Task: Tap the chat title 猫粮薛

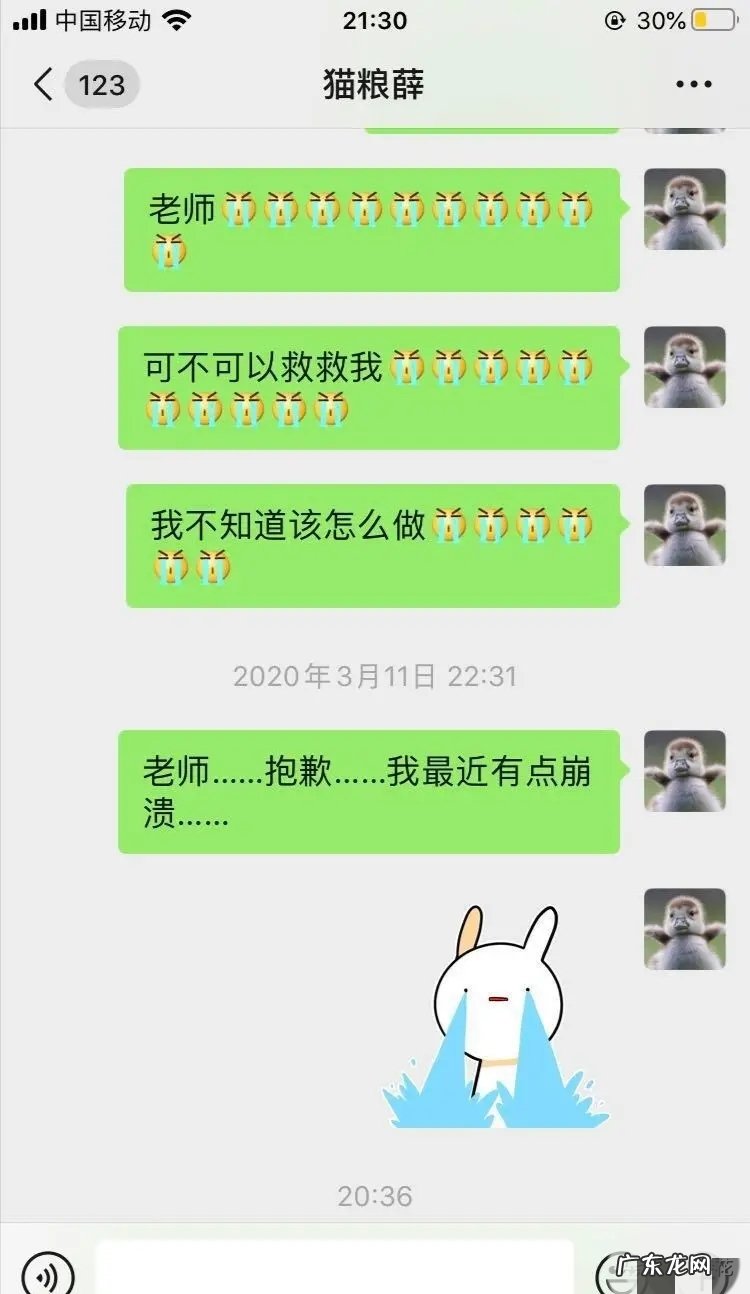Action: point(374,85)
